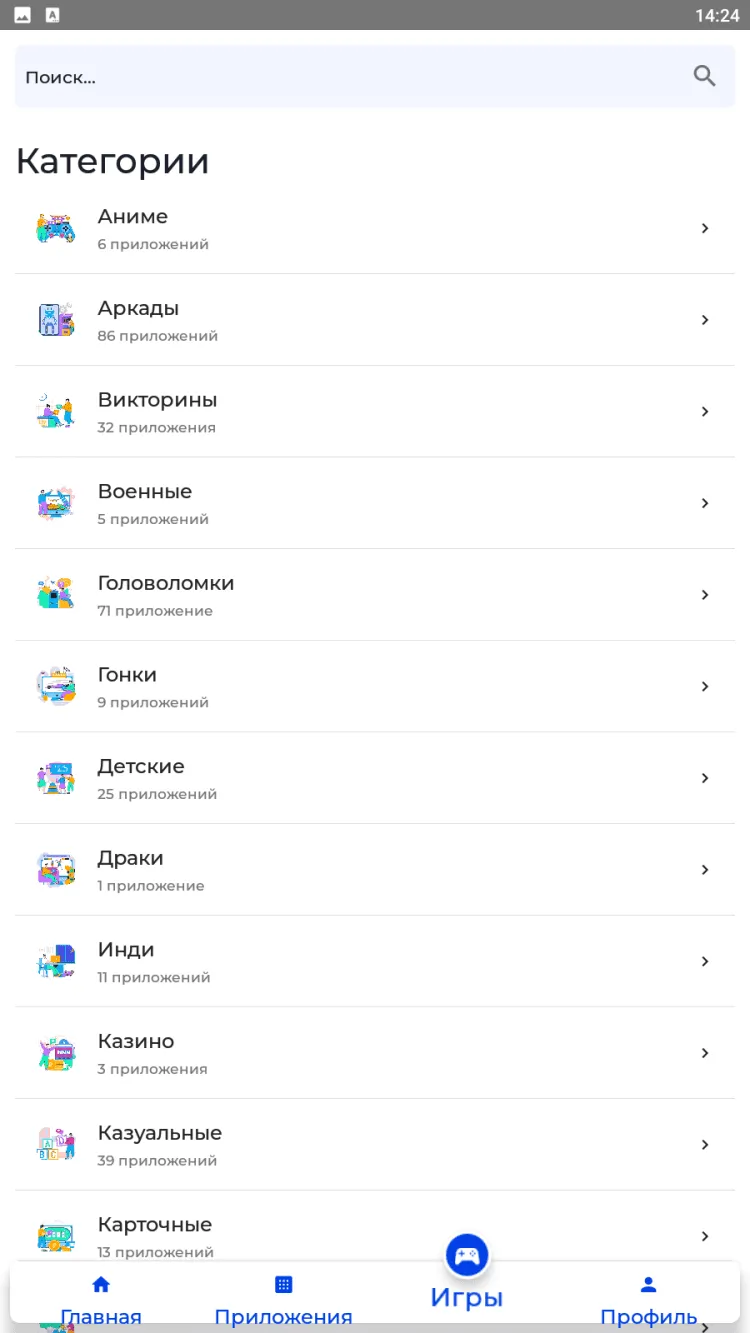
Task: Switch to the Главная tab
Action: (101, 1298)
